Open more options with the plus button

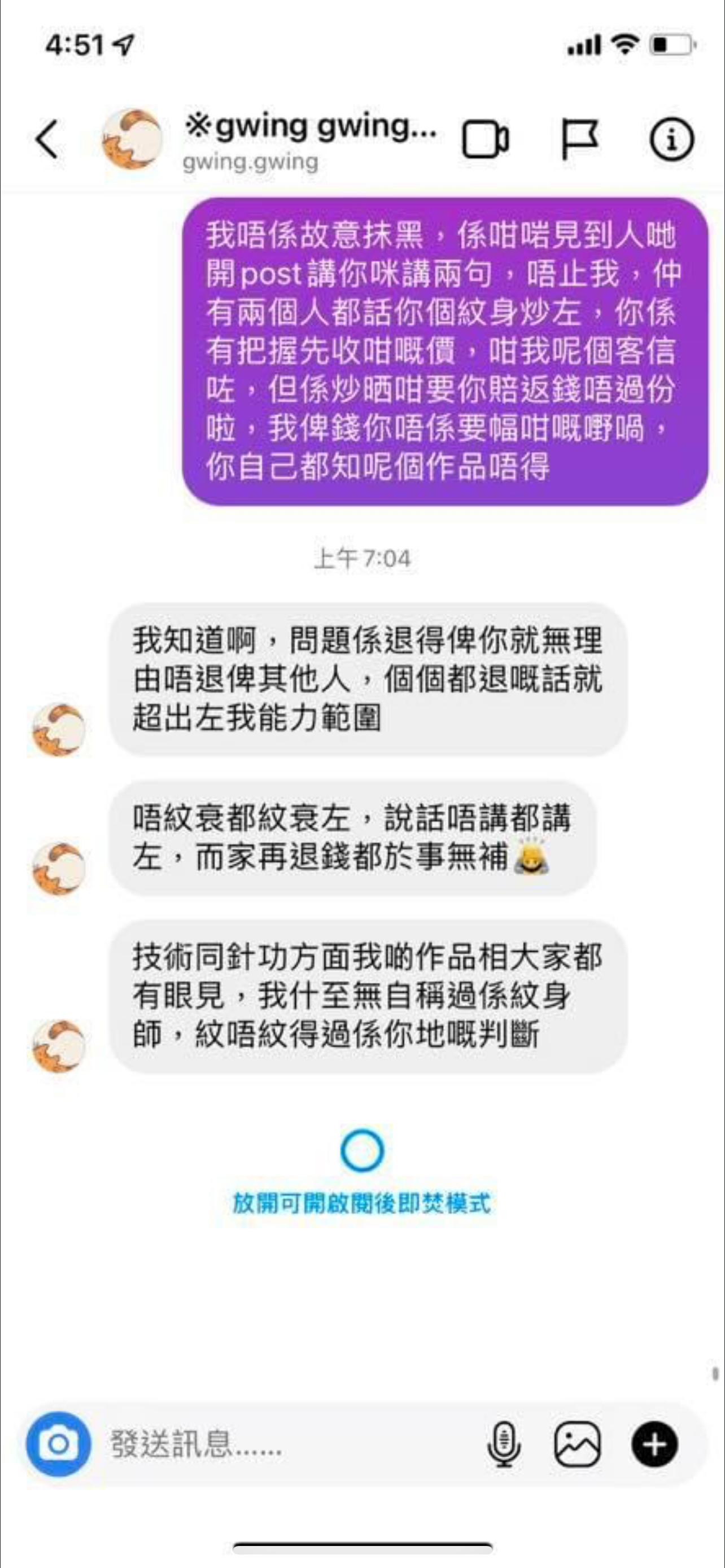[x=654, y=1444]
